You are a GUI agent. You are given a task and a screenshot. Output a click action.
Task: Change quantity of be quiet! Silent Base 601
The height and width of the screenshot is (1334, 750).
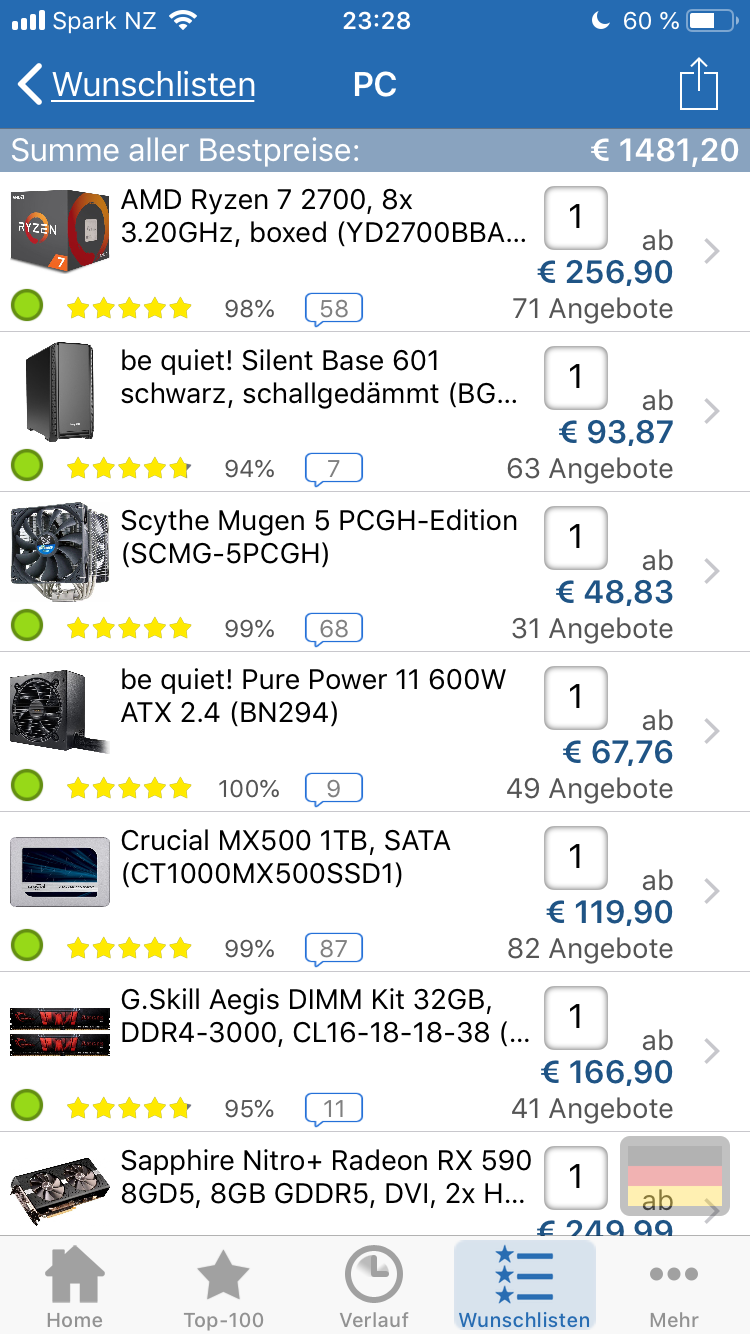pyautogui.click(x=576, y=378)
